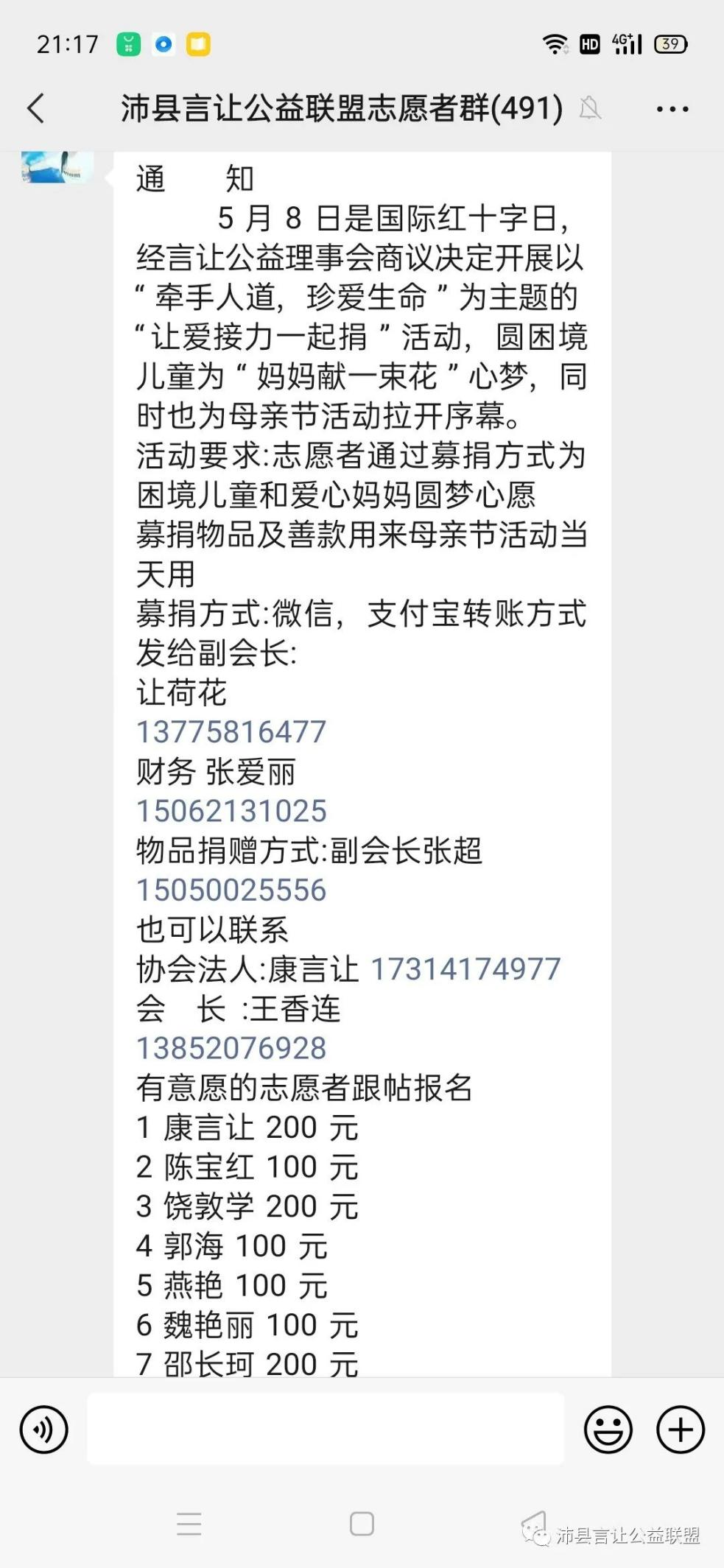This screenshot has height=1568, width=724.
Task: Select the number 13852076928
Action: [231, 1048]
